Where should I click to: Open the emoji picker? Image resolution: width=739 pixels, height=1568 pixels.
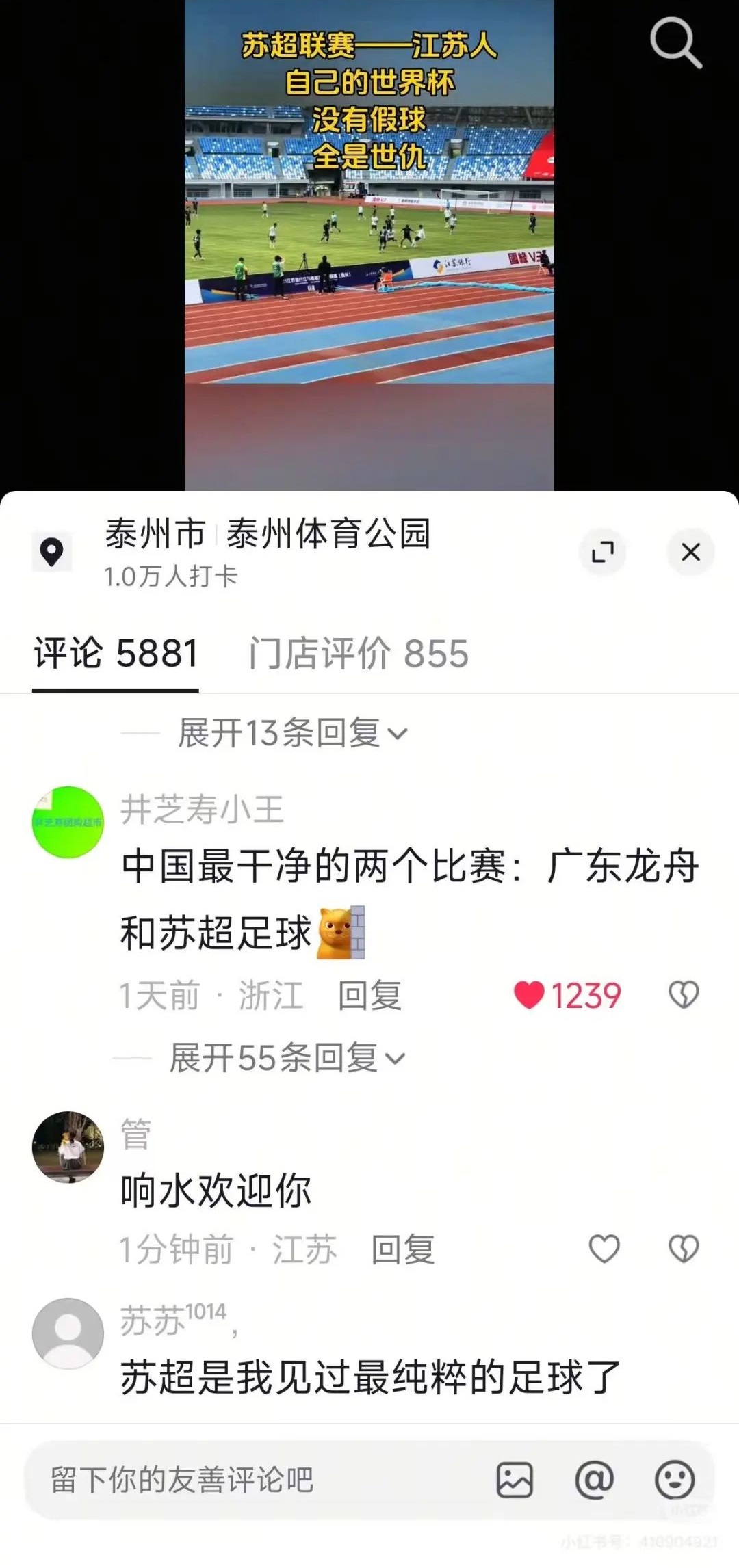pyautogui.click(x=675, y=1480)
